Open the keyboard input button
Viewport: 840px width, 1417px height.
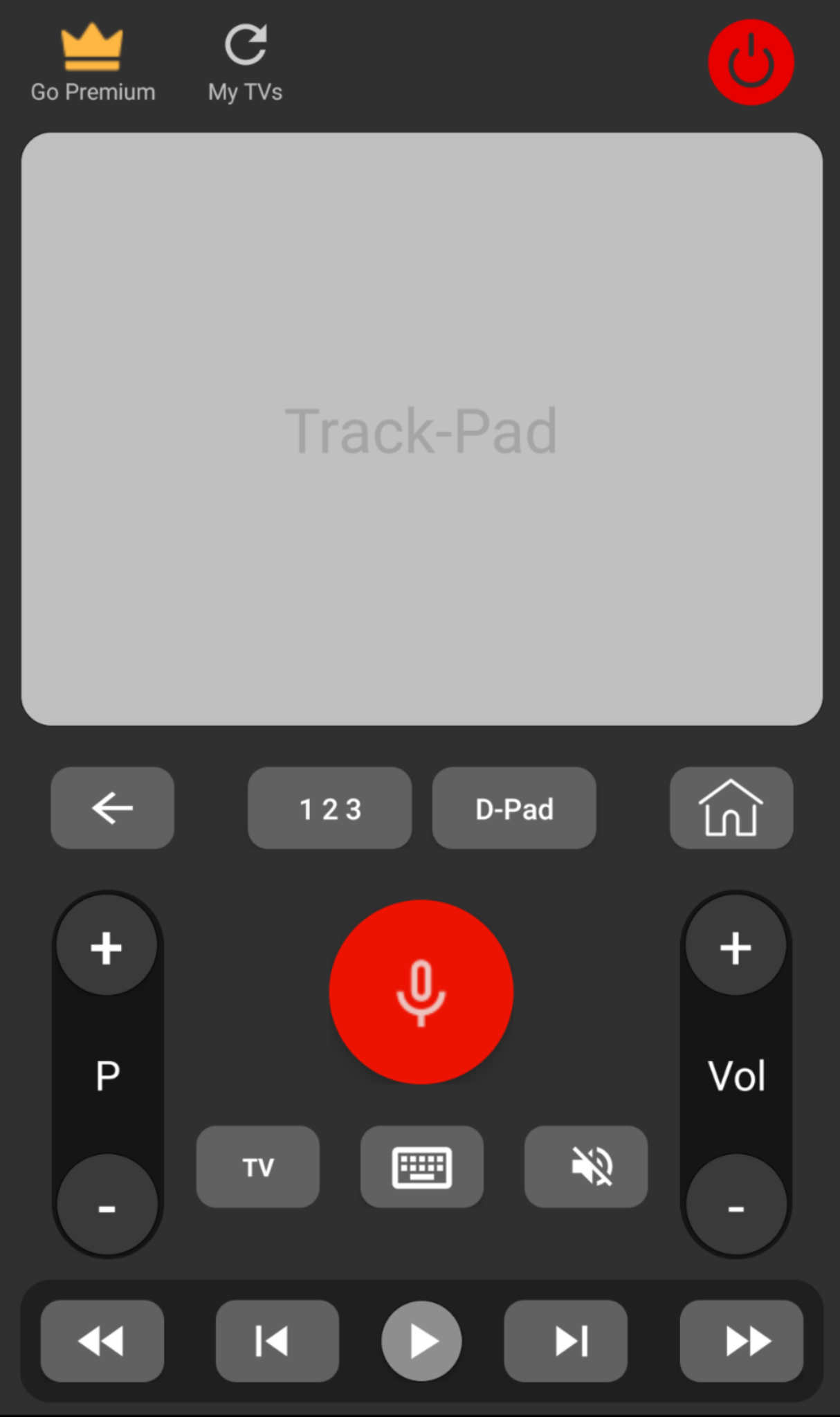point(421,1167)
